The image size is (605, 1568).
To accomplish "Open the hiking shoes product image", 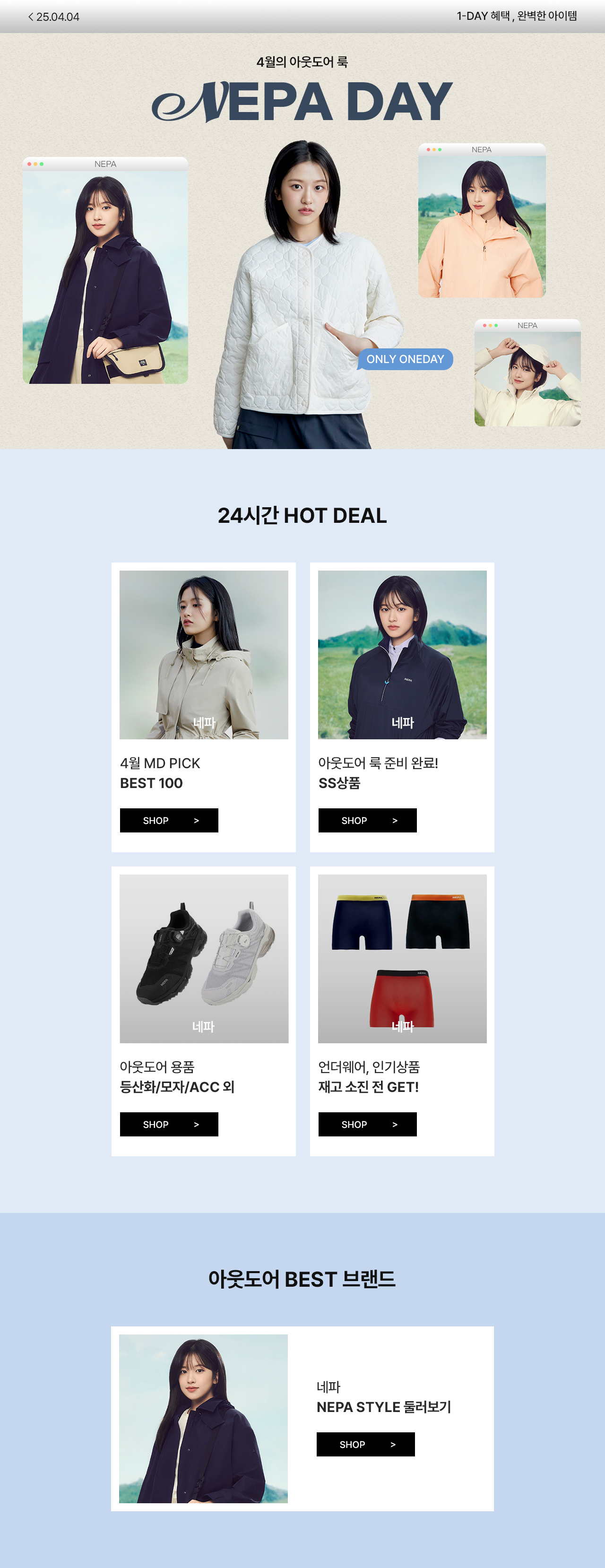I will pos(204,958).
